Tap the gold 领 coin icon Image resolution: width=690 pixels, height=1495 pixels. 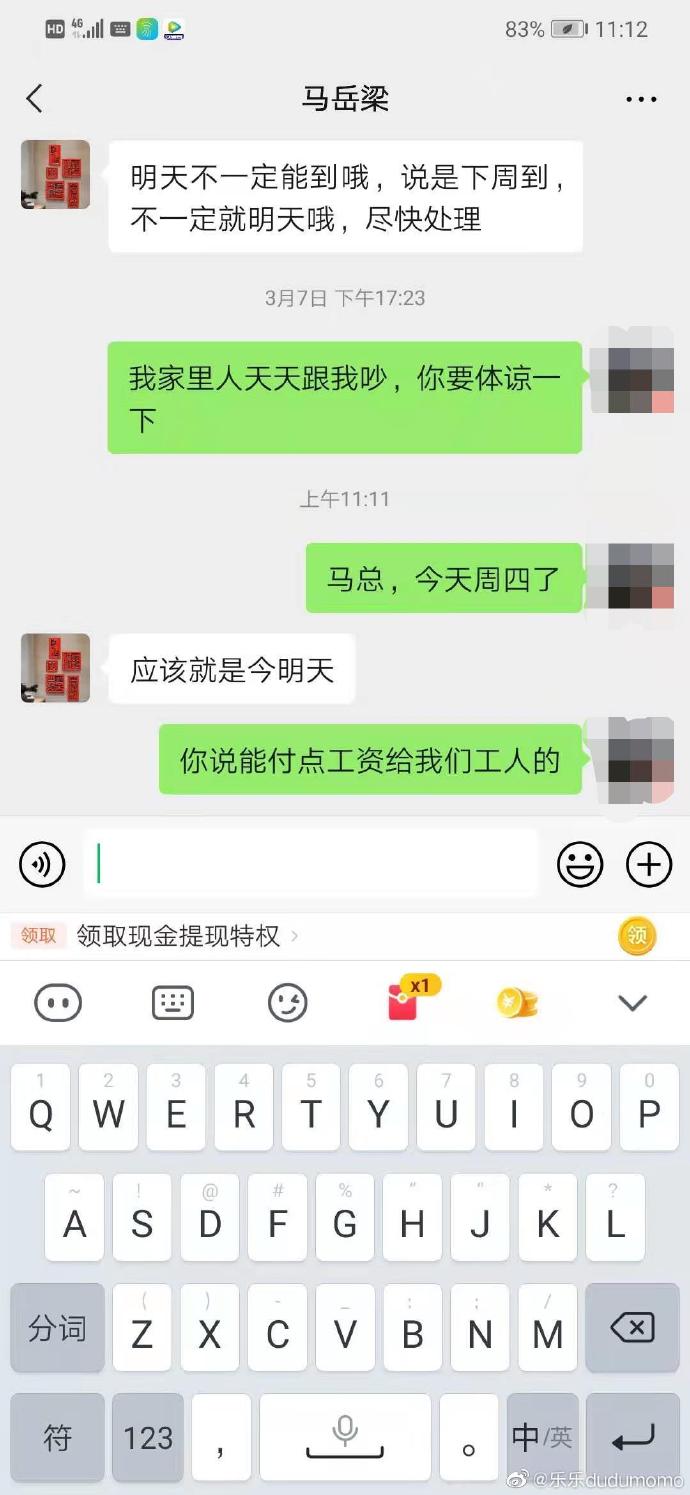637,936
